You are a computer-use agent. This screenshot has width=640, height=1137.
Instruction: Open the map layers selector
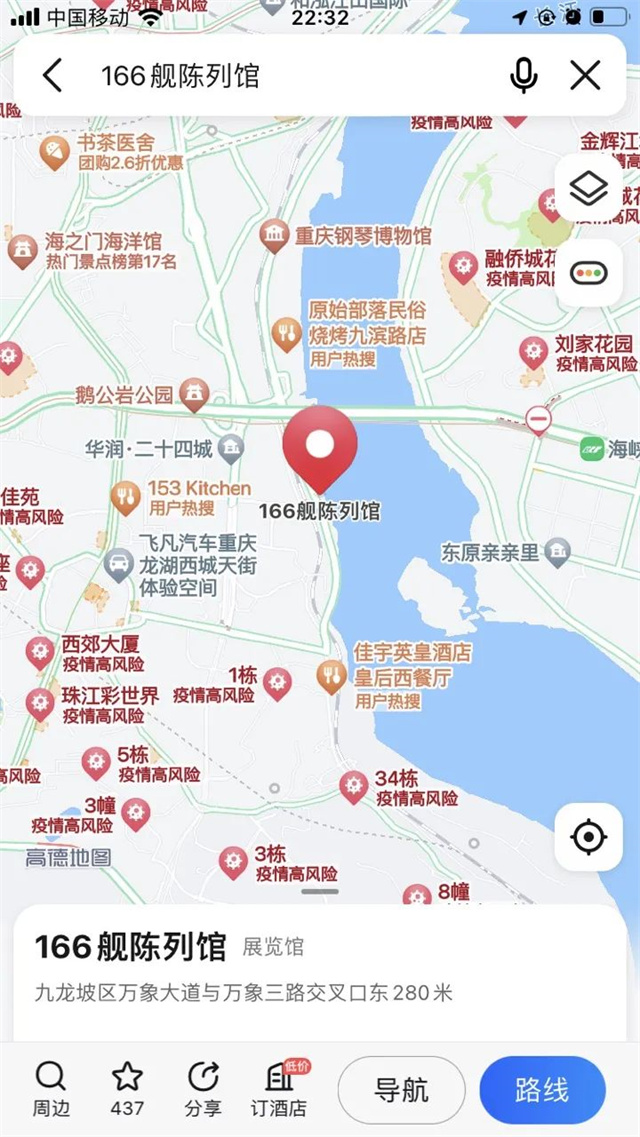pos(588,188)
